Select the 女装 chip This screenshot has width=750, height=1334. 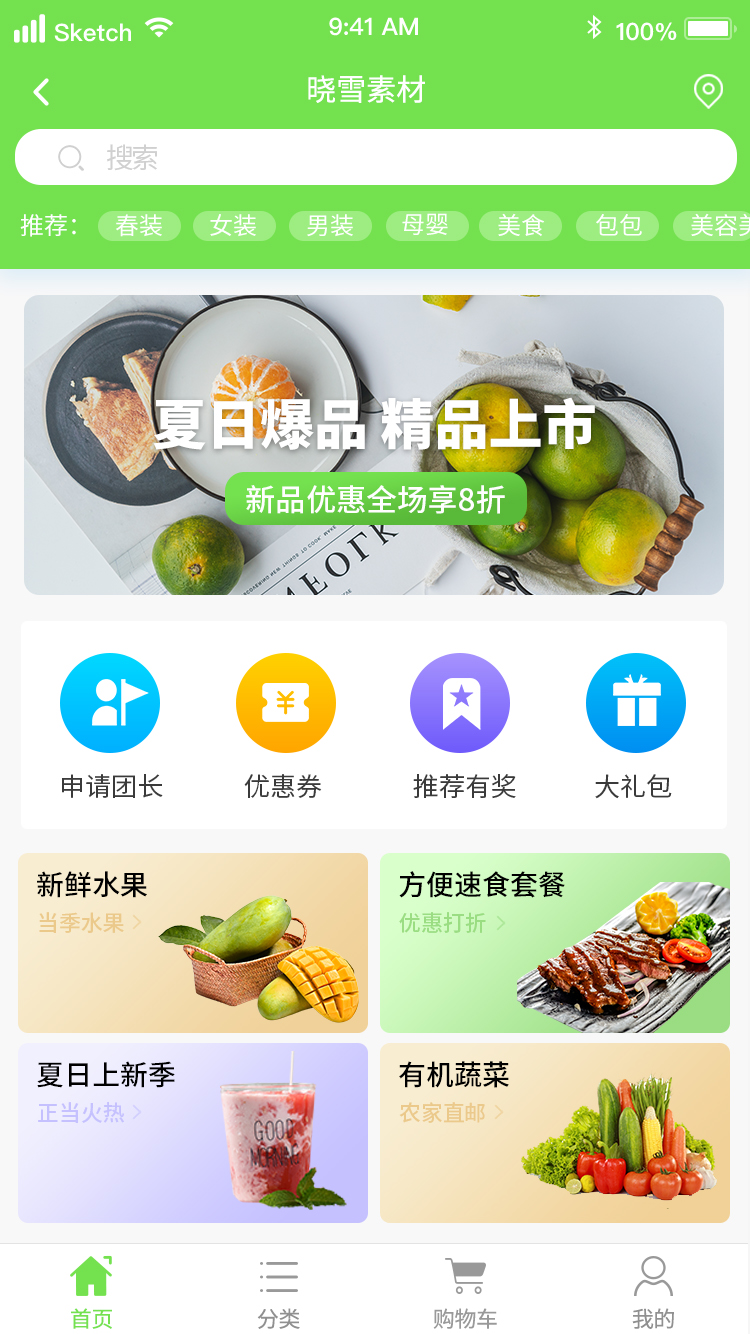(x=234, y=226)
